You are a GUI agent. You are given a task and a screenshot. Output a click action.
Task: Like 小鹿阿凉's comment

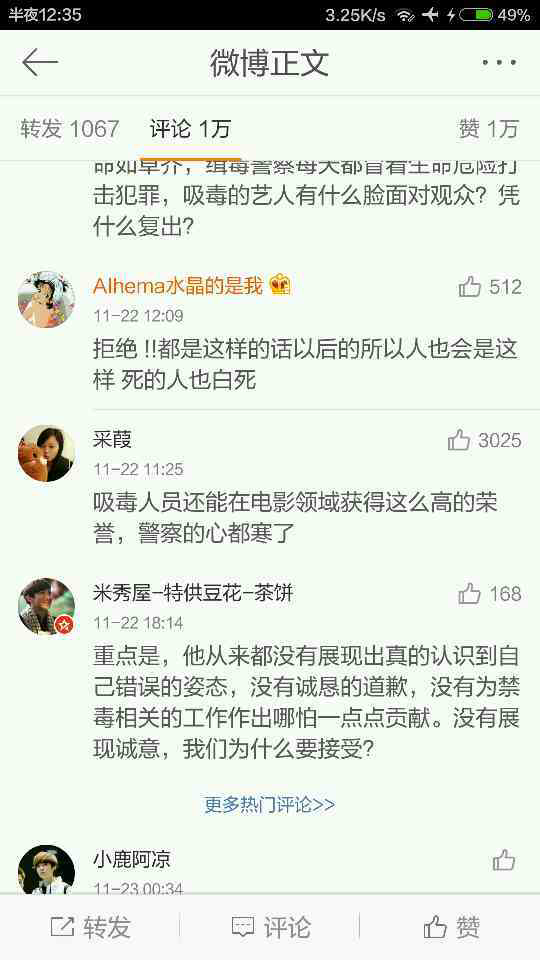pos(504,860)
